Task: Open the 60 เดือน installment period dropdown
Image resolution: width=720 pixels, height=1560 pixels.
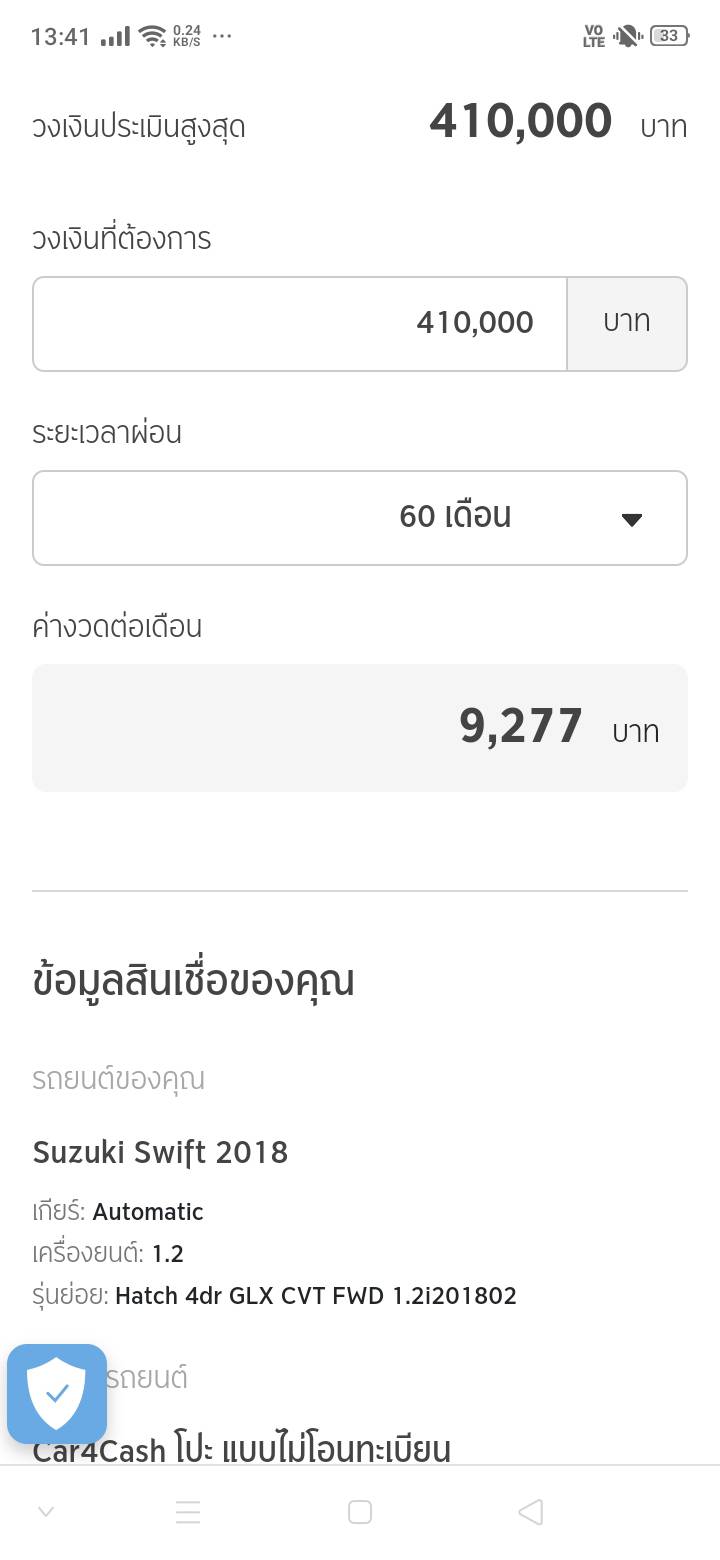Action: pos(360,518)
